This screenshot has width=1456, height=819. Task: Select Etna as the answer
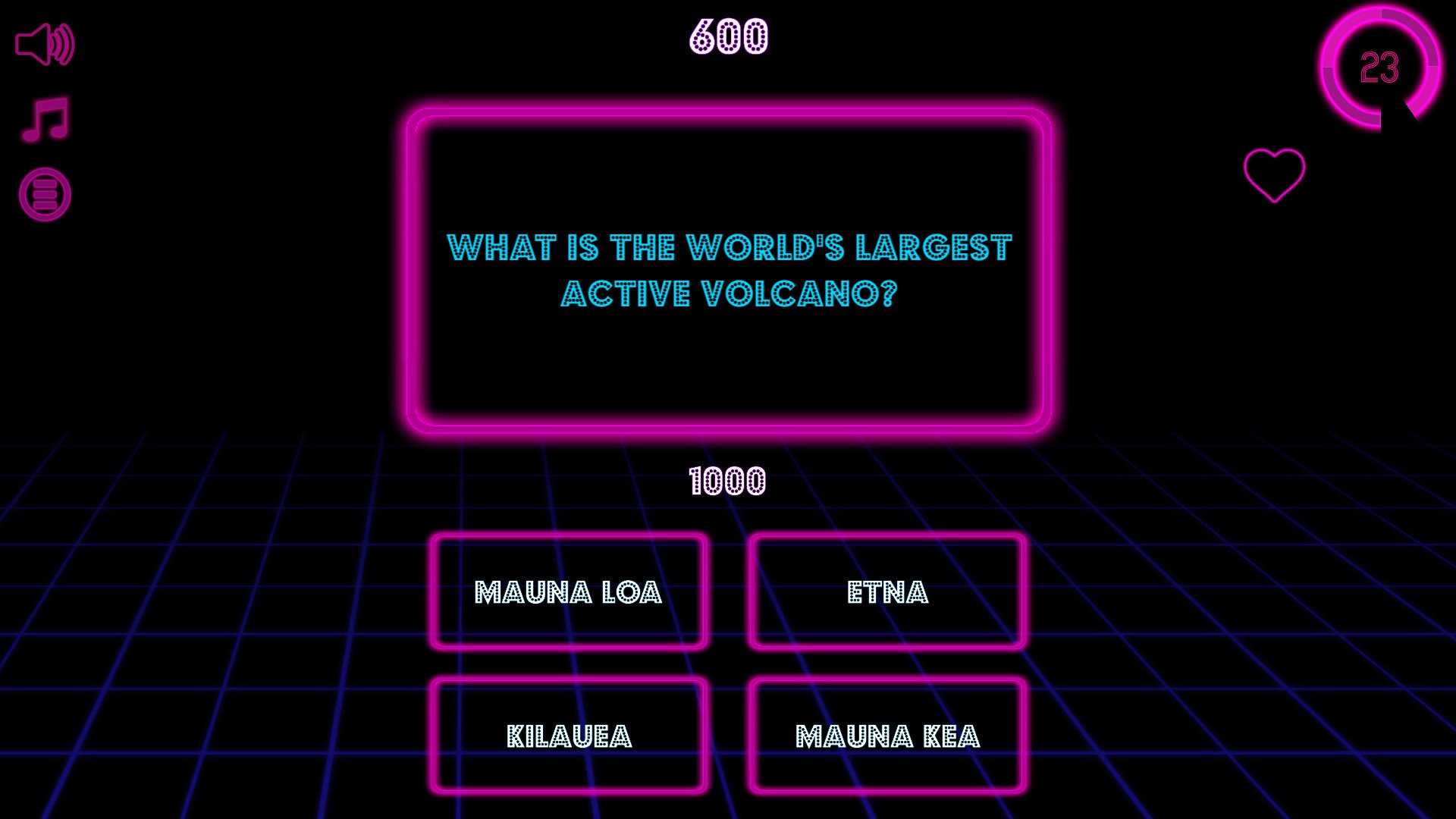tap(887, 591)
